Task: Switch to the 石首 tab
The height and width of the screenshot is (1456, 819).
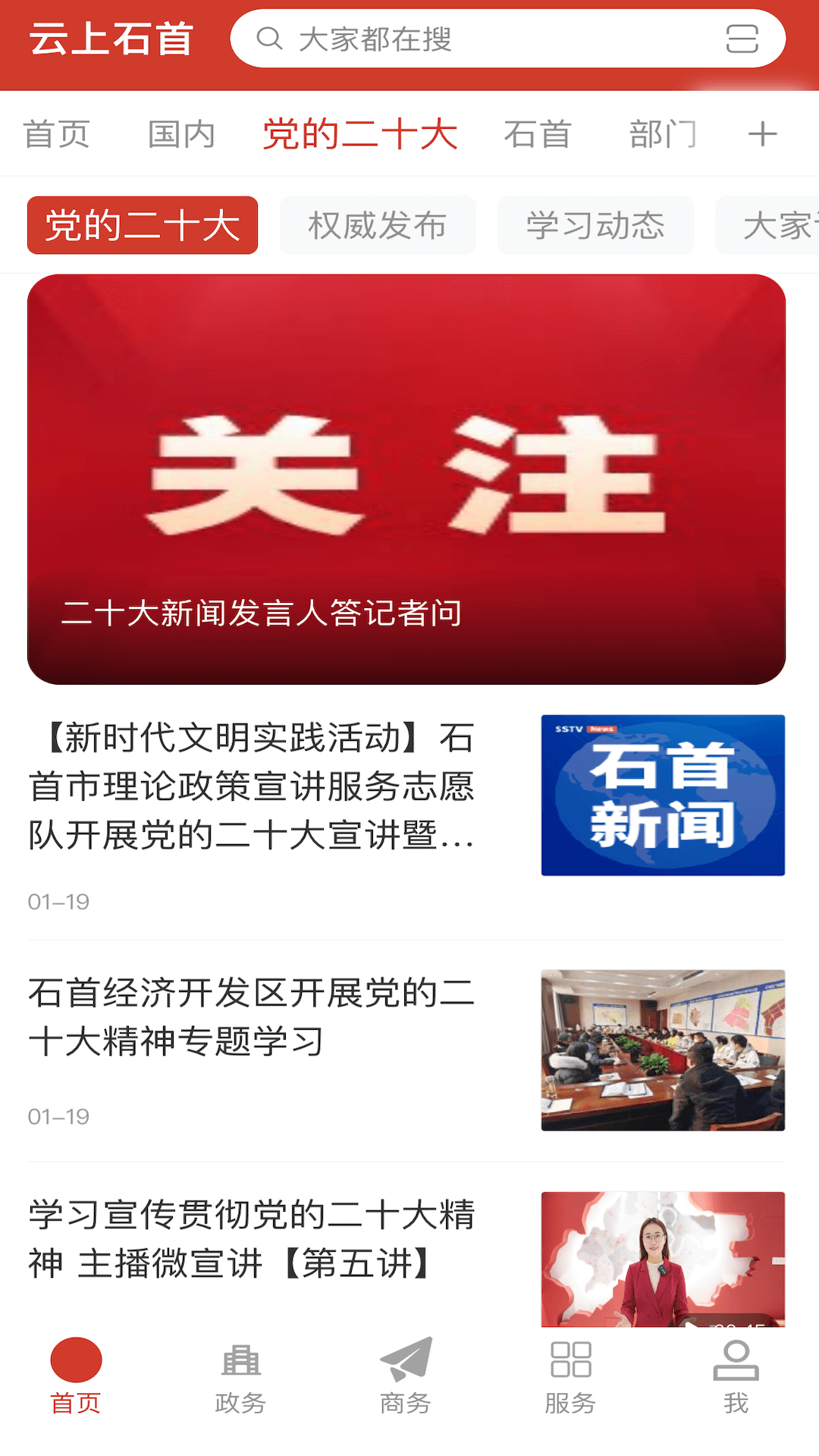Action: [x=537, y=133]
